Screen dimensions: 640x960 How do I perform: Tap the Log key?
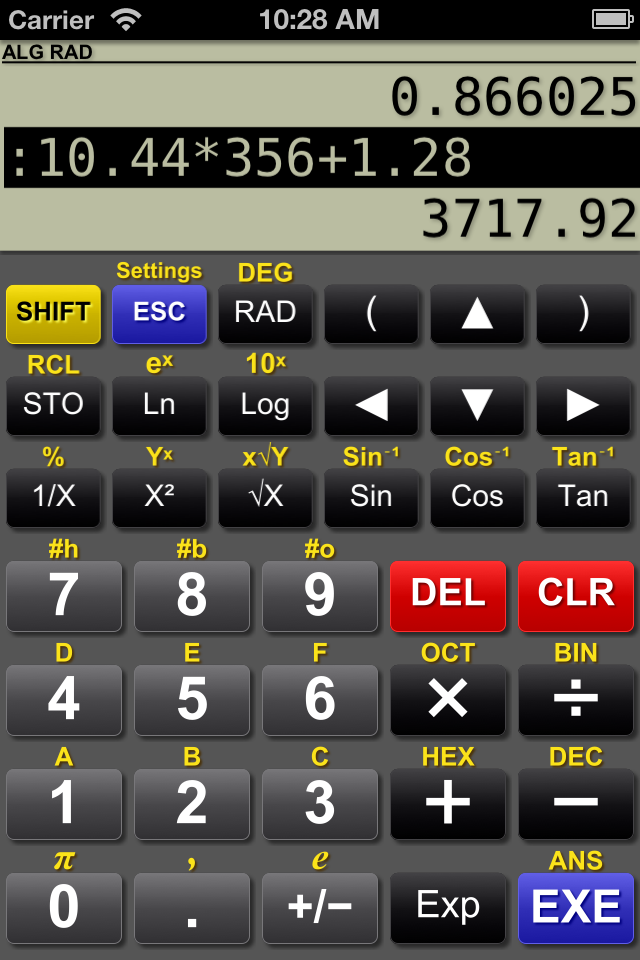[x=265, y=405]
